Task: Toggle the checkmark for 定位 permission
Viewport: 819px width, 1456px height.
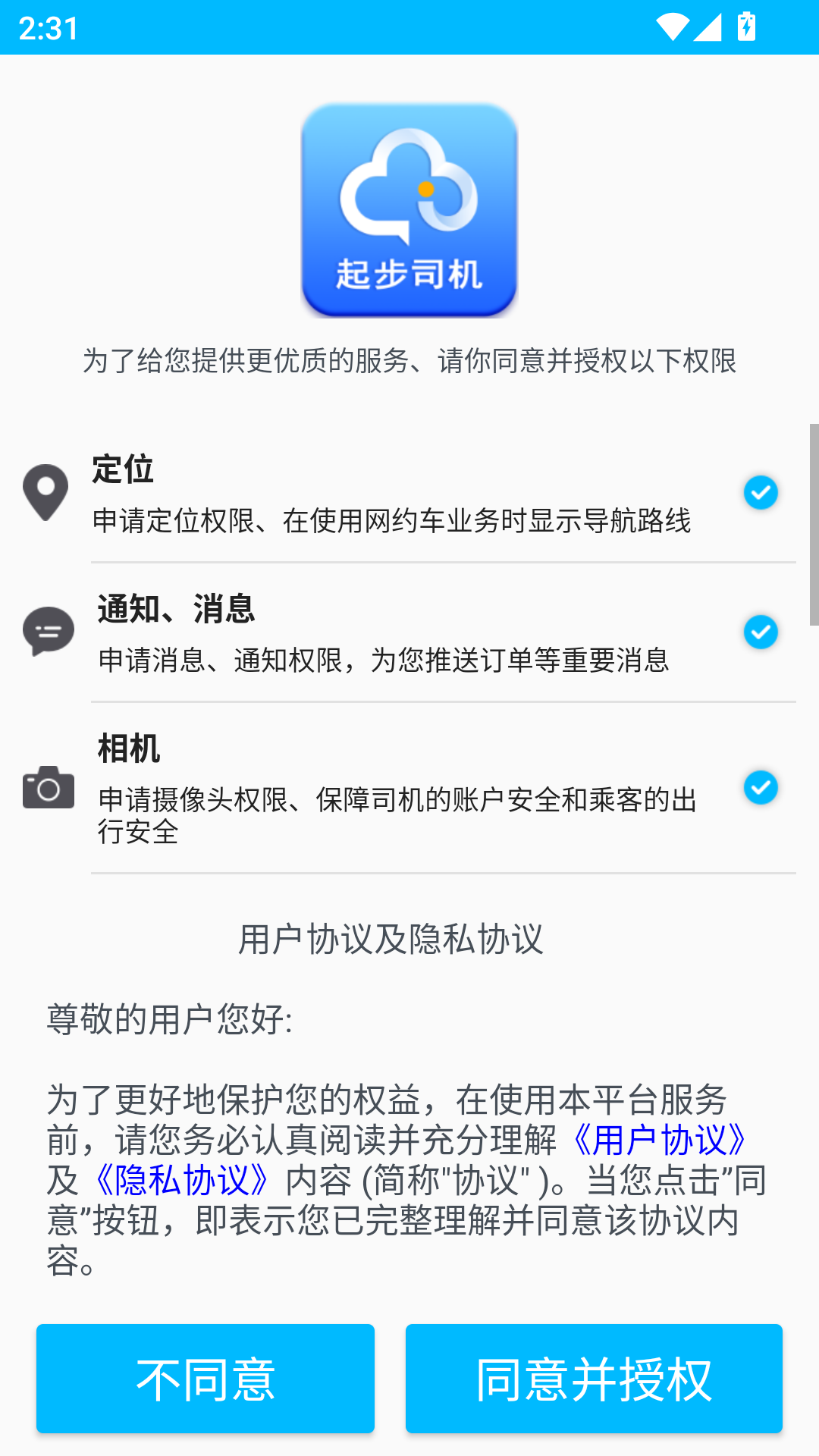Action: (761, 492)
